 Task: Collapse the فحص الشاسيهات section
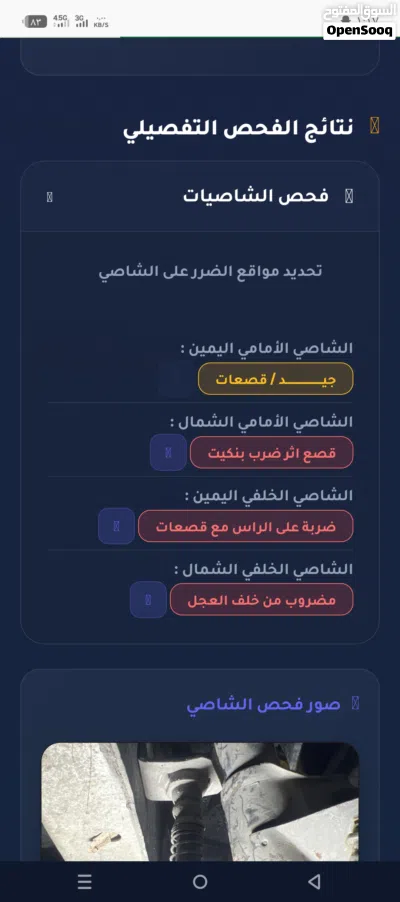pos(49,197)
